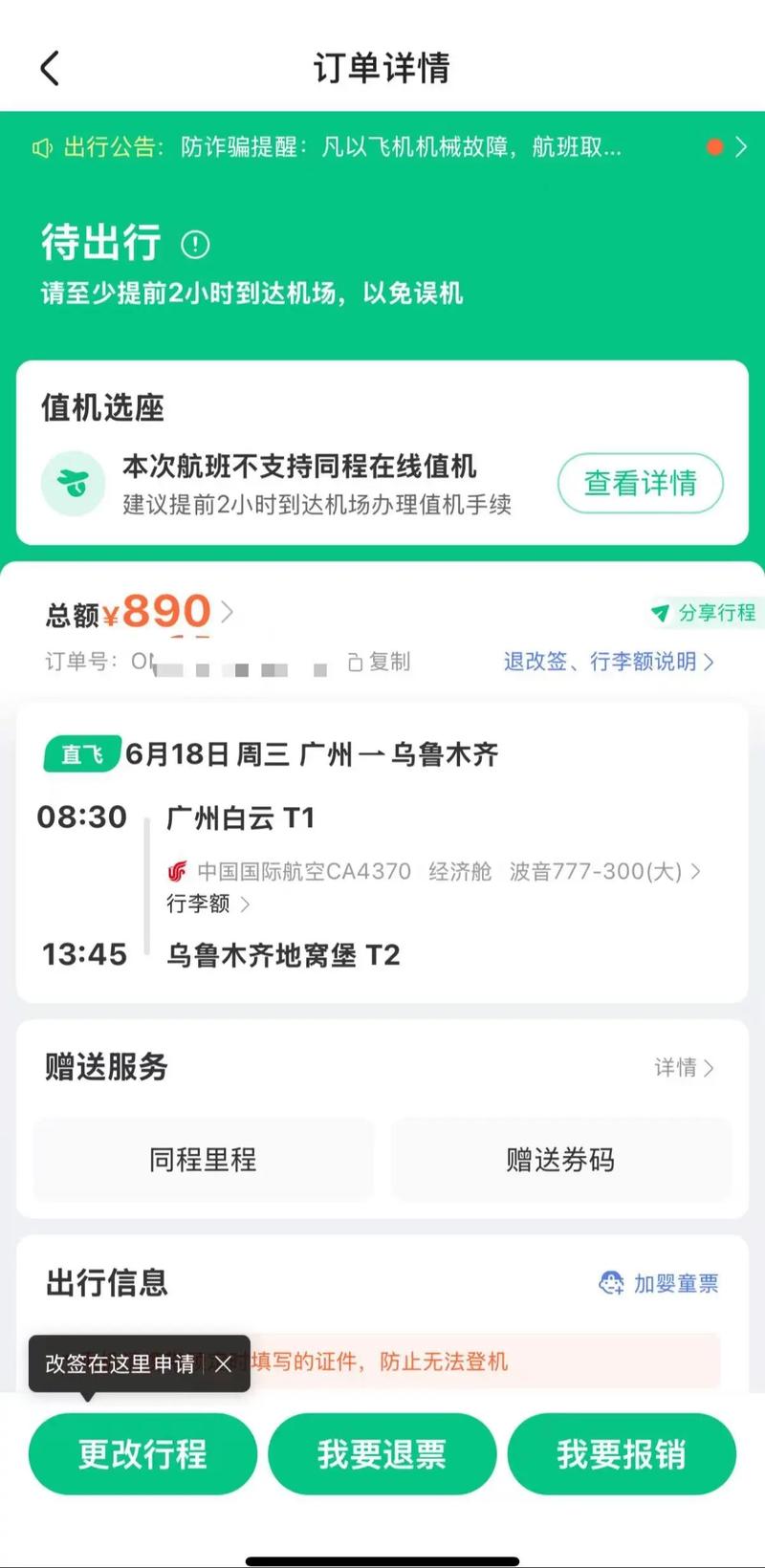
Task: Click the Air China airline logo
Action: click(176, 871)
